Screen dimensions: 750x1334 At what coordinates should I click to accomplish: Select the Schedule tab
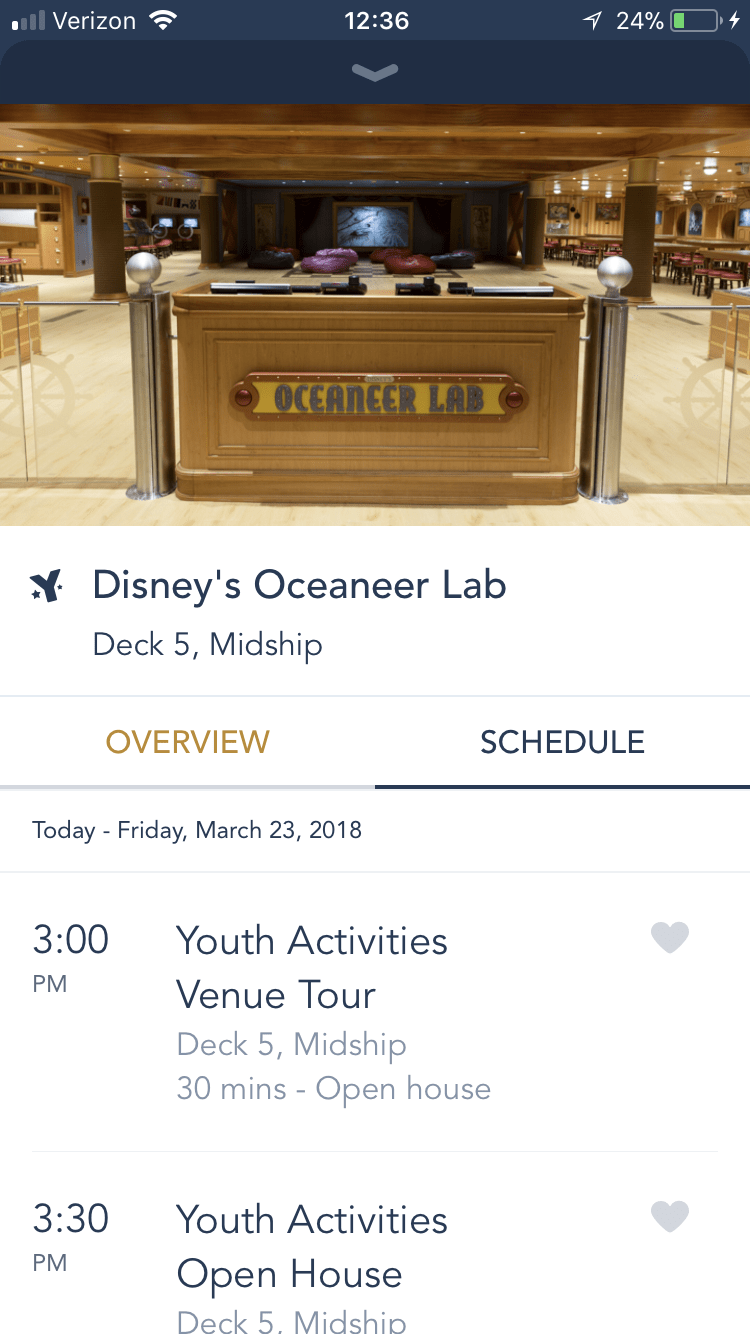(562, 742)
